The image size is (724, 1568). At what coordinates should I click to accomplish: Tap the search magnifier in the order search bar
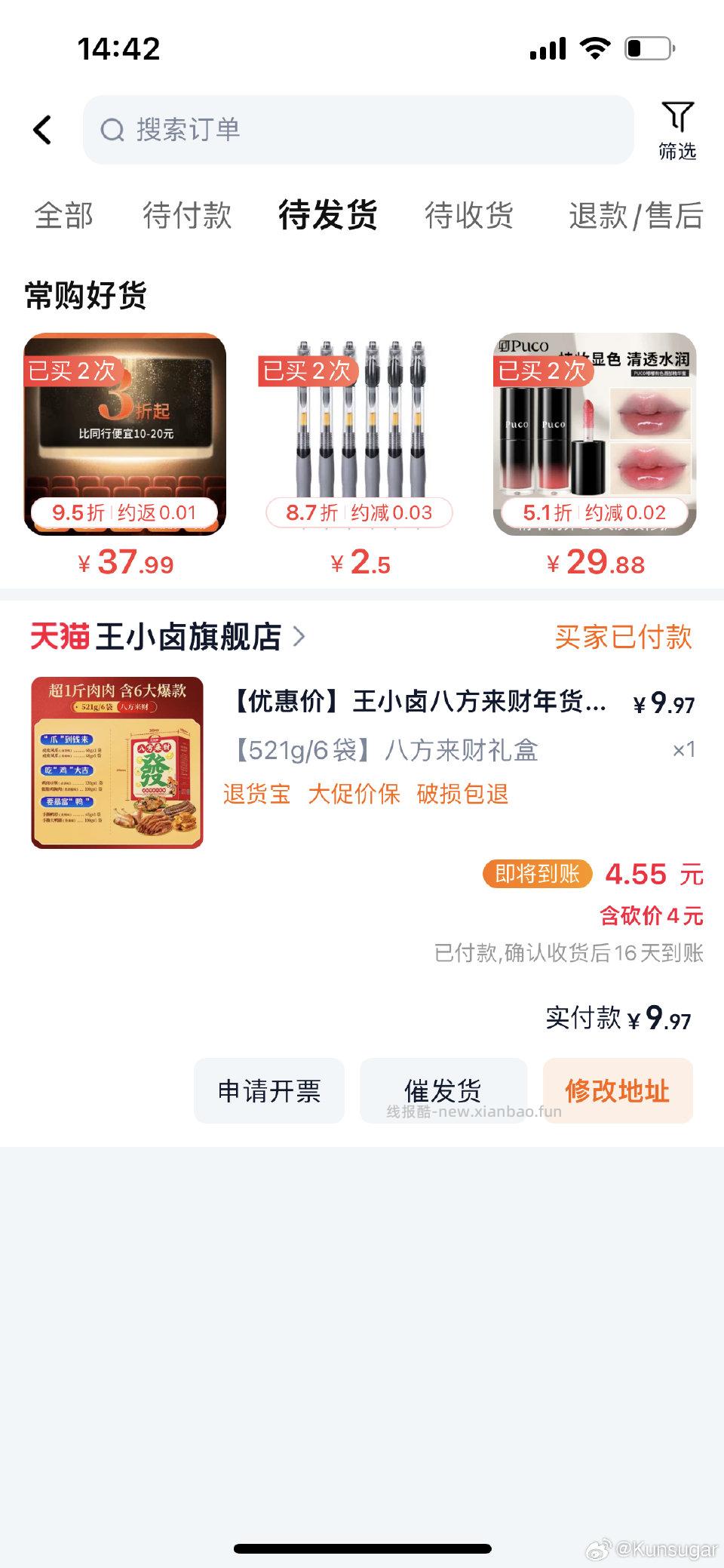click(113, 129)
